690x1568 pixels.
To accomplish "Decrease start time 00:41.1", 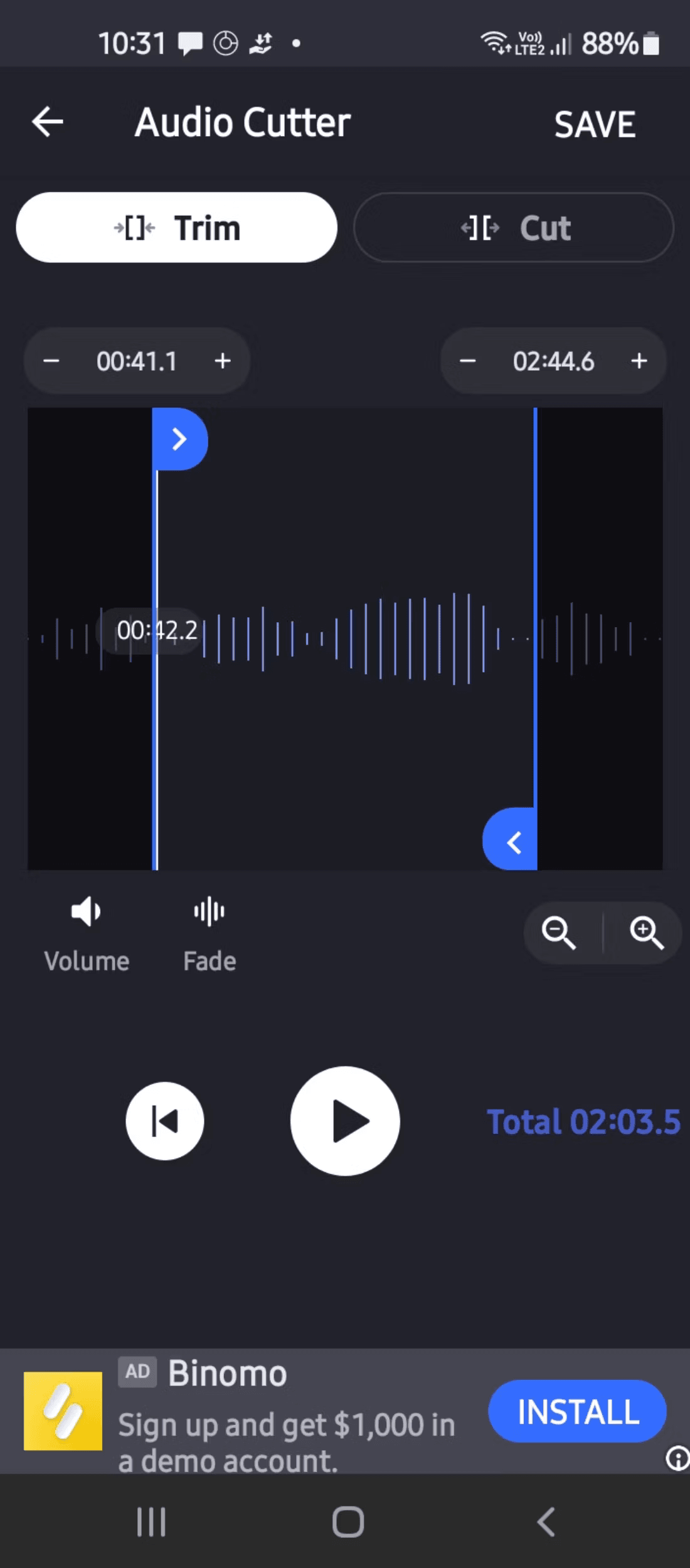I will [x=51, y=361].
